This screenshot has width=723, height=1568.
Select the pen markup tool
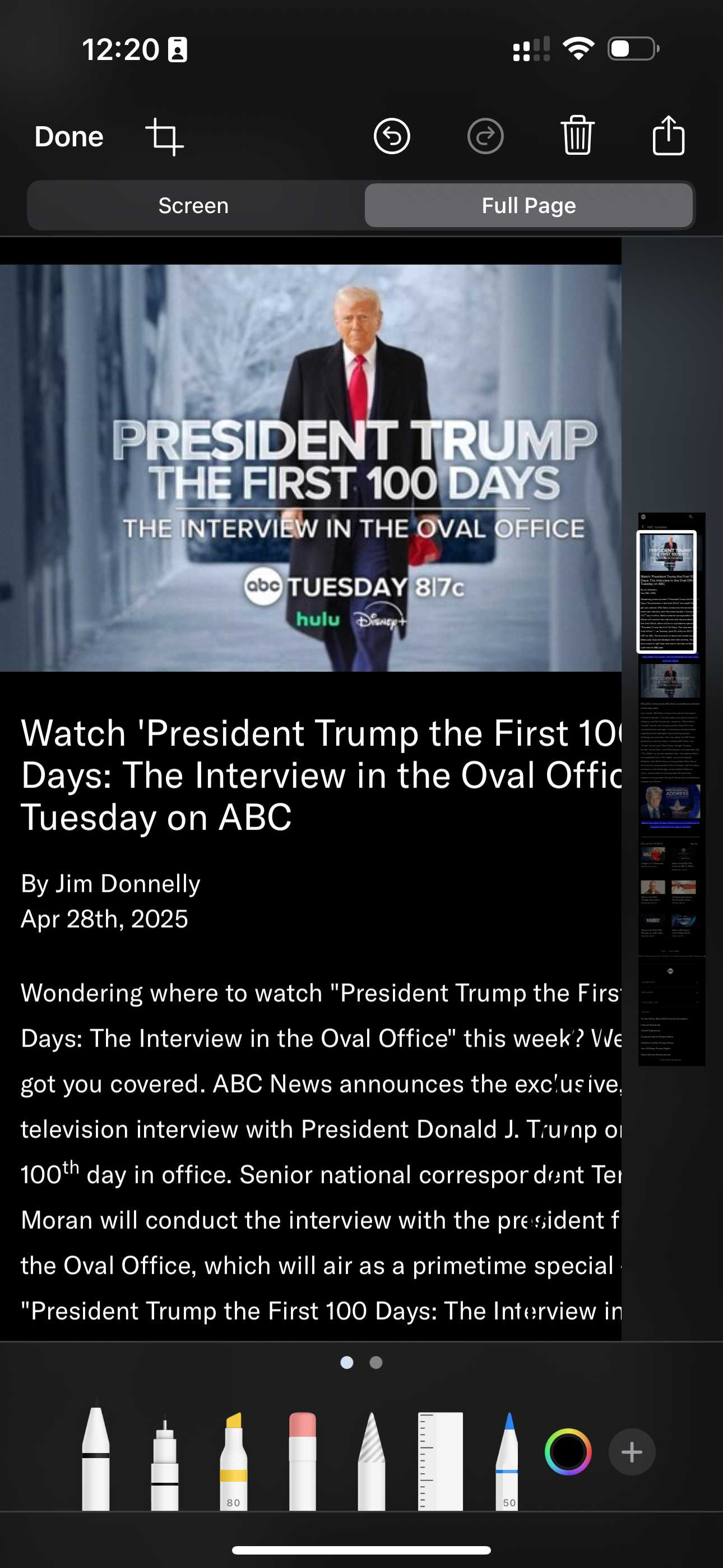(95, 1459)
